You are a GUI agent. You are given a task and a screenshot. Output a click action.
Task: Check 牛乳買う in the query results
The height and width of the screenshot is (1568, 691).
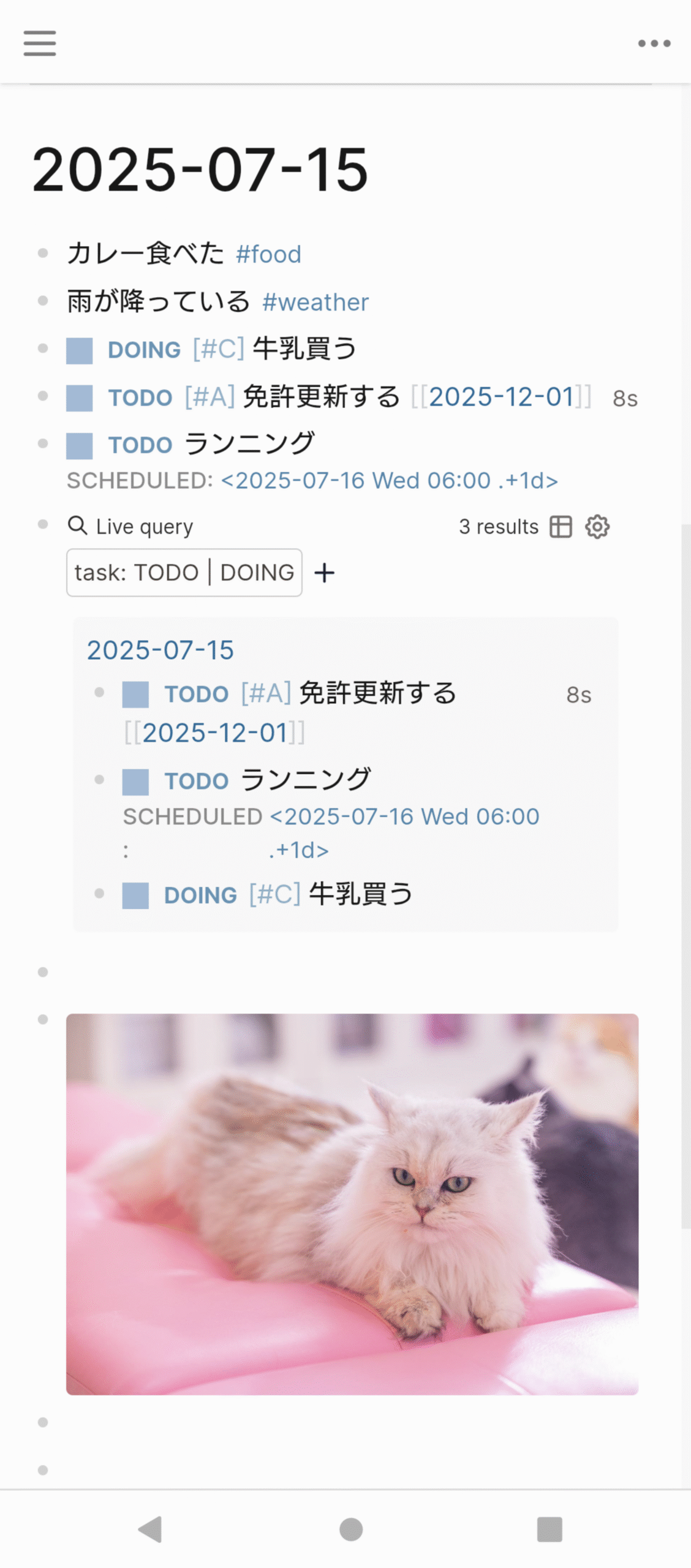[x=135, y=895]
